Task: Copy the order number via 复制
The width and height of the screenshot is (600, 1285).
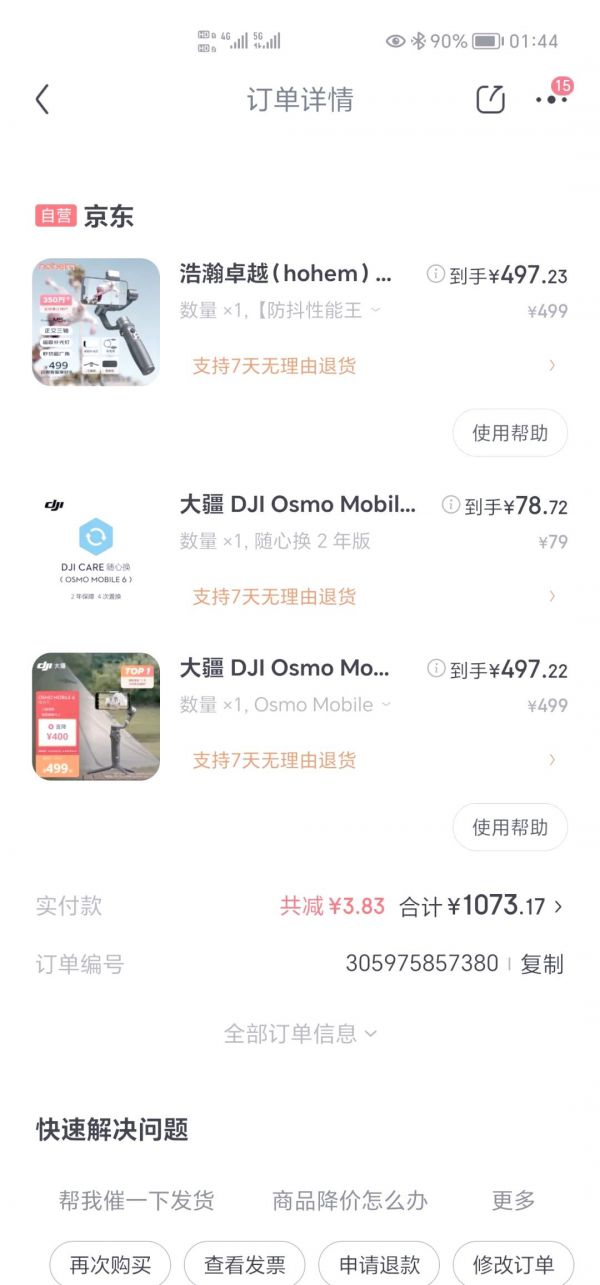Action: tap(542, 964)
